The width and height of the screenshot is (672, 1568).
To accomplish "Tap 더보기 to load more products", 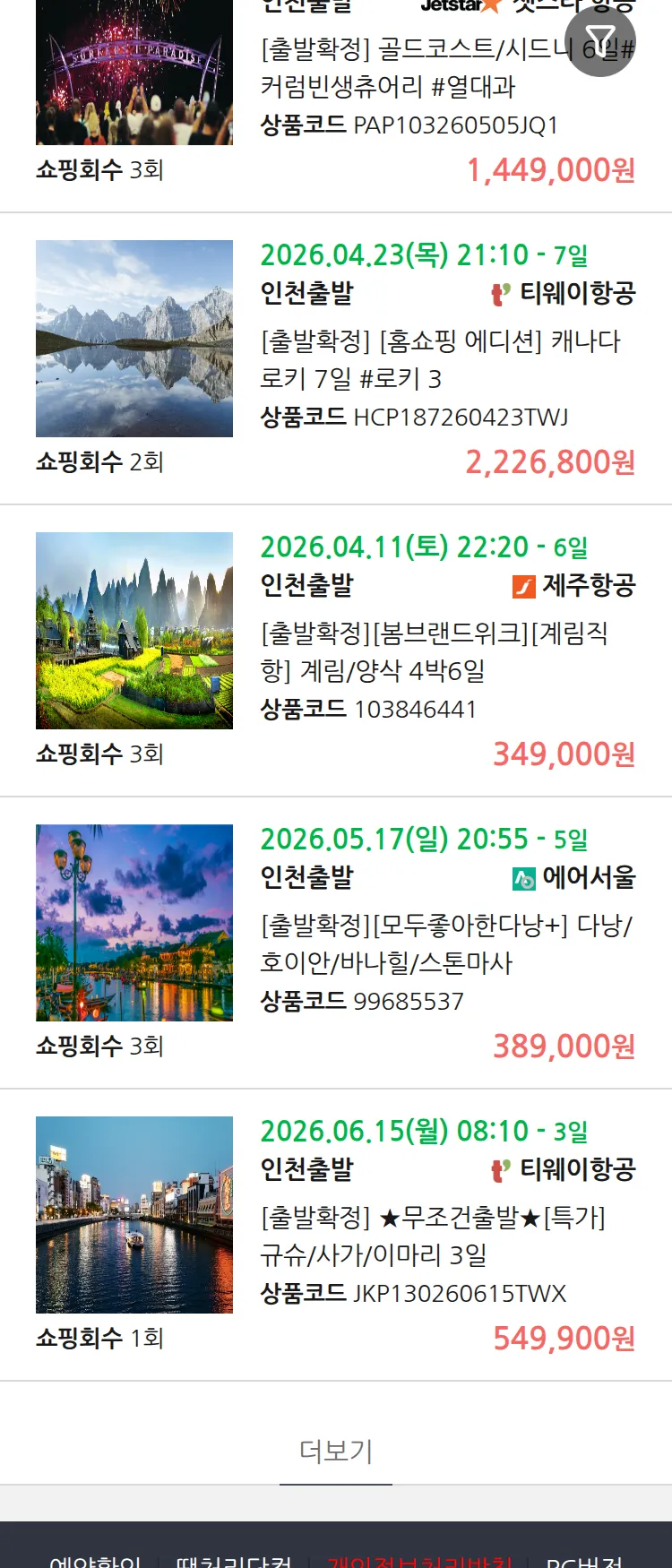I will (336, 1450).
